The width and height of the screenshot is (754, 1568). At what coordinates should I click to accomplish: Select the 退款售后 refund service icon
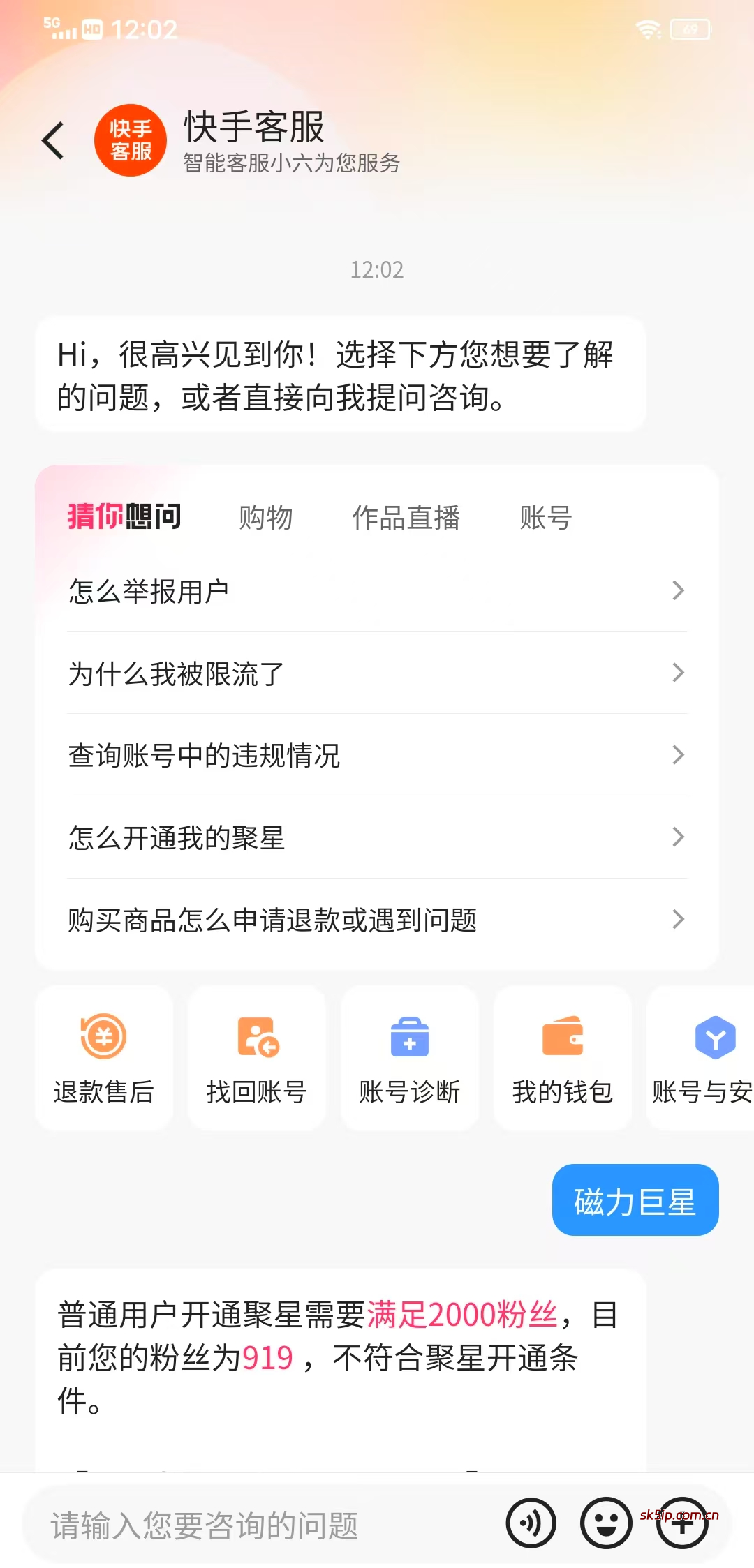pyautogui.click(x=103, y=1058)
